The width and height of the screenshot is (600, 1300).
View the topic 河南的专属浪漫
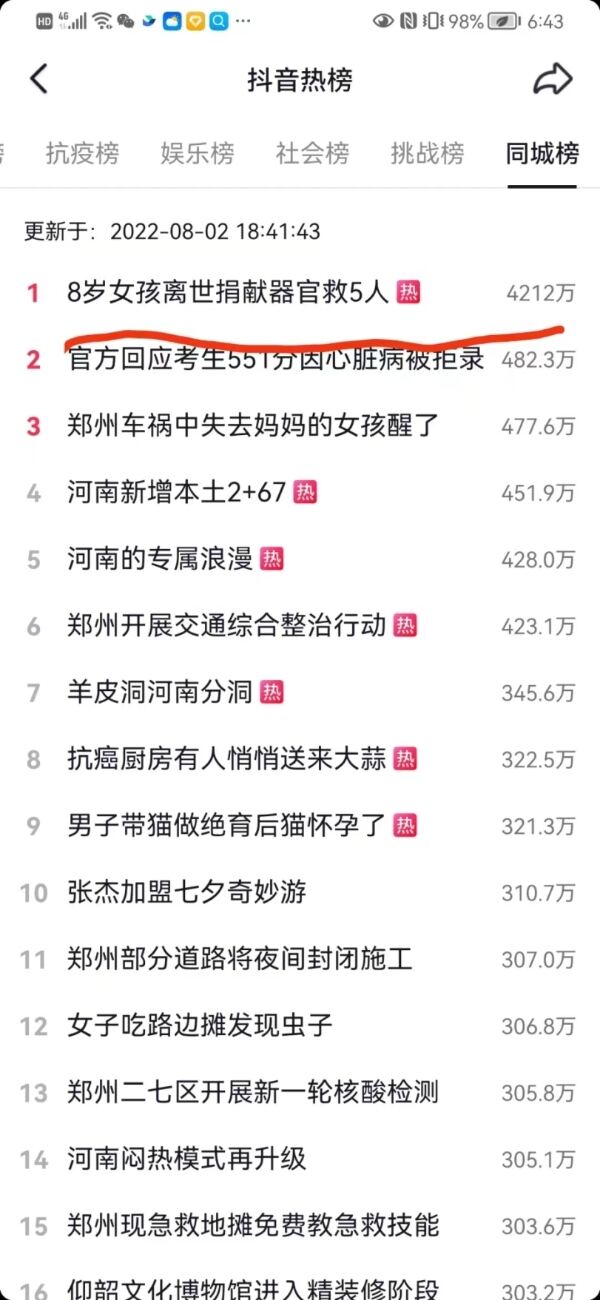point(160,559)
